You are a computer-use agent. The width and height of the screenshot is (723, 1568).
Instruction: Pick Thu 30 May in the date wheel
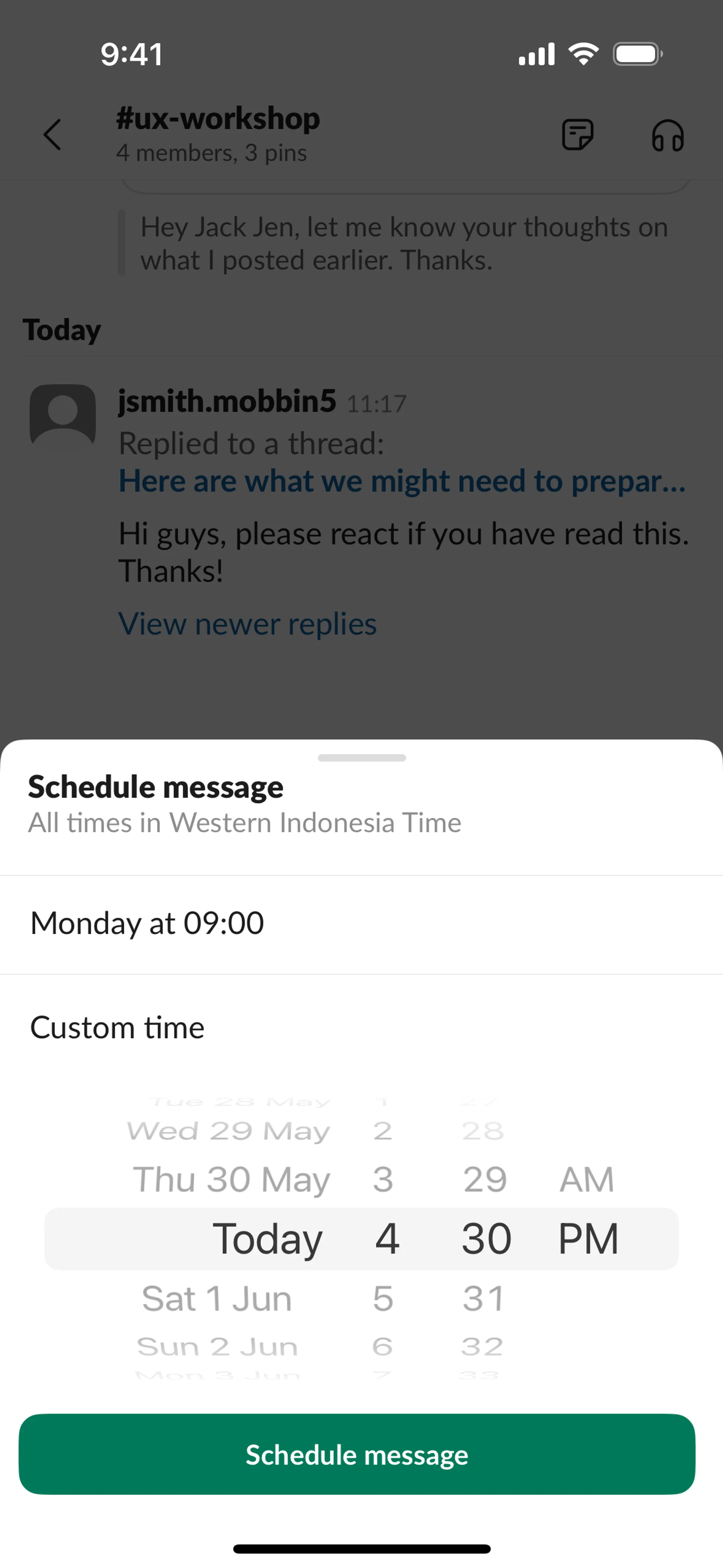click(231, 1180)
